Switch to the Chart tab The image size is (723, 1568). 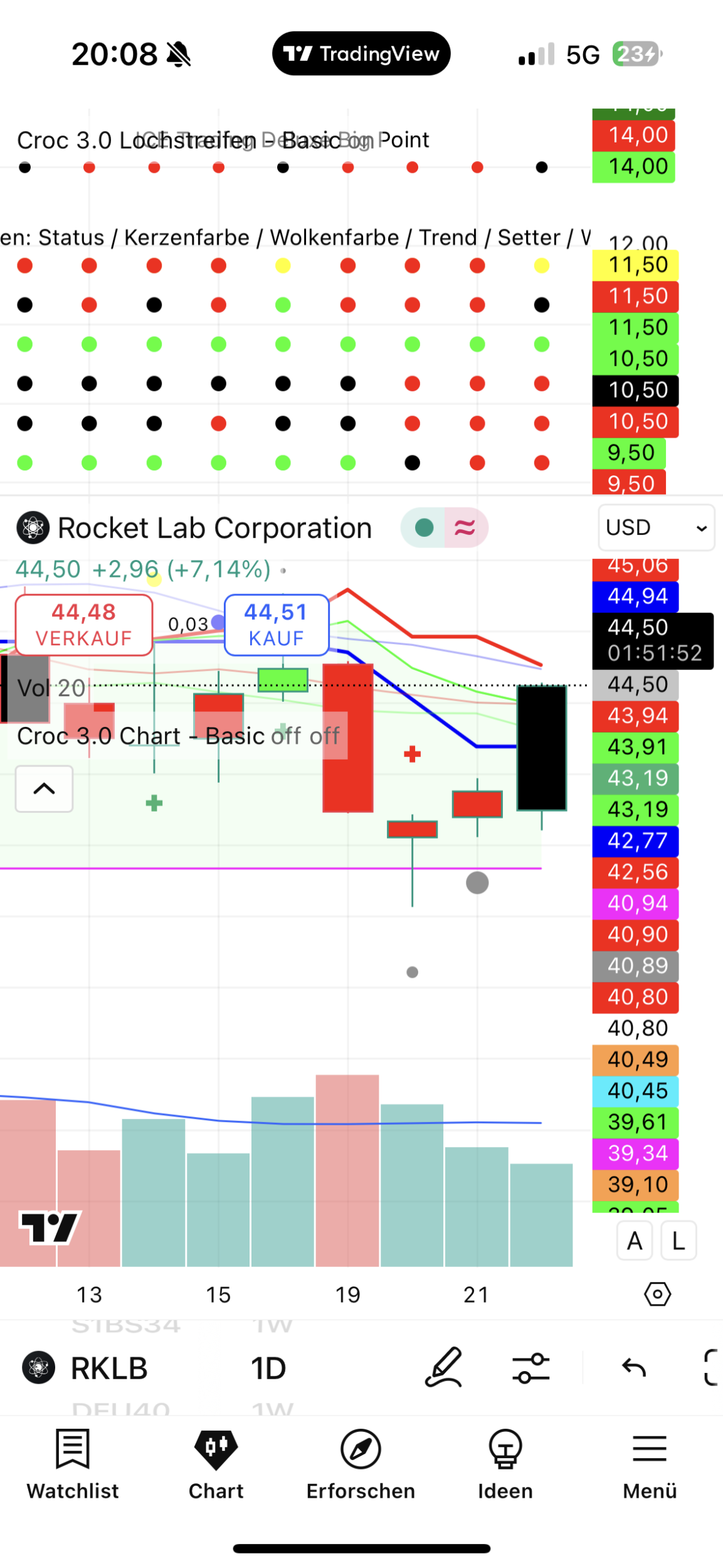216,1465
